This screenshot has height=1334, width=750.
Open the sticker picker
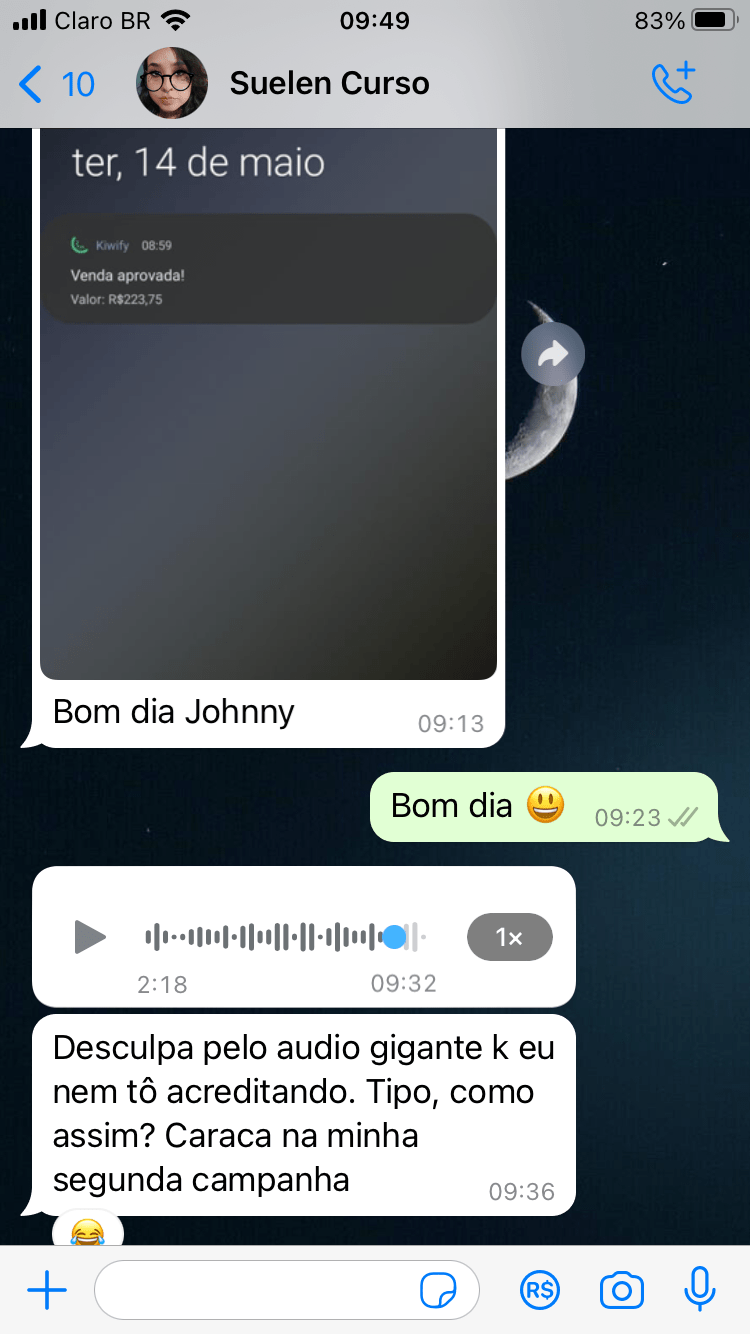click(x=438, y=1291)
